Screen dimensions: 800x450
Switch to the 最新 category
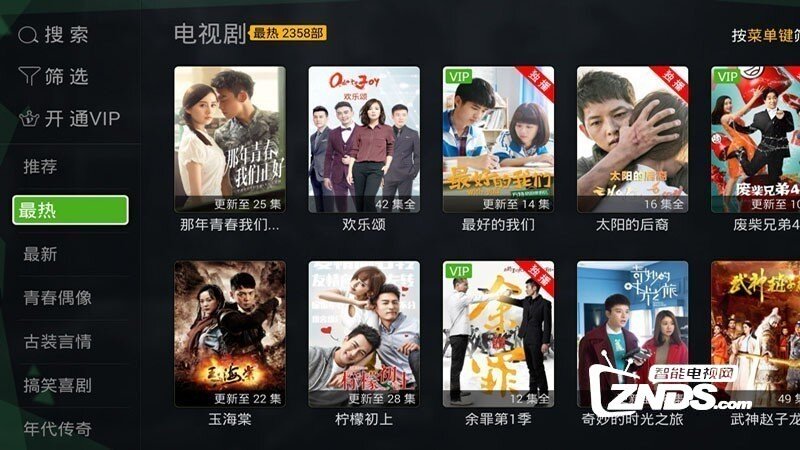tap(41, 254)
